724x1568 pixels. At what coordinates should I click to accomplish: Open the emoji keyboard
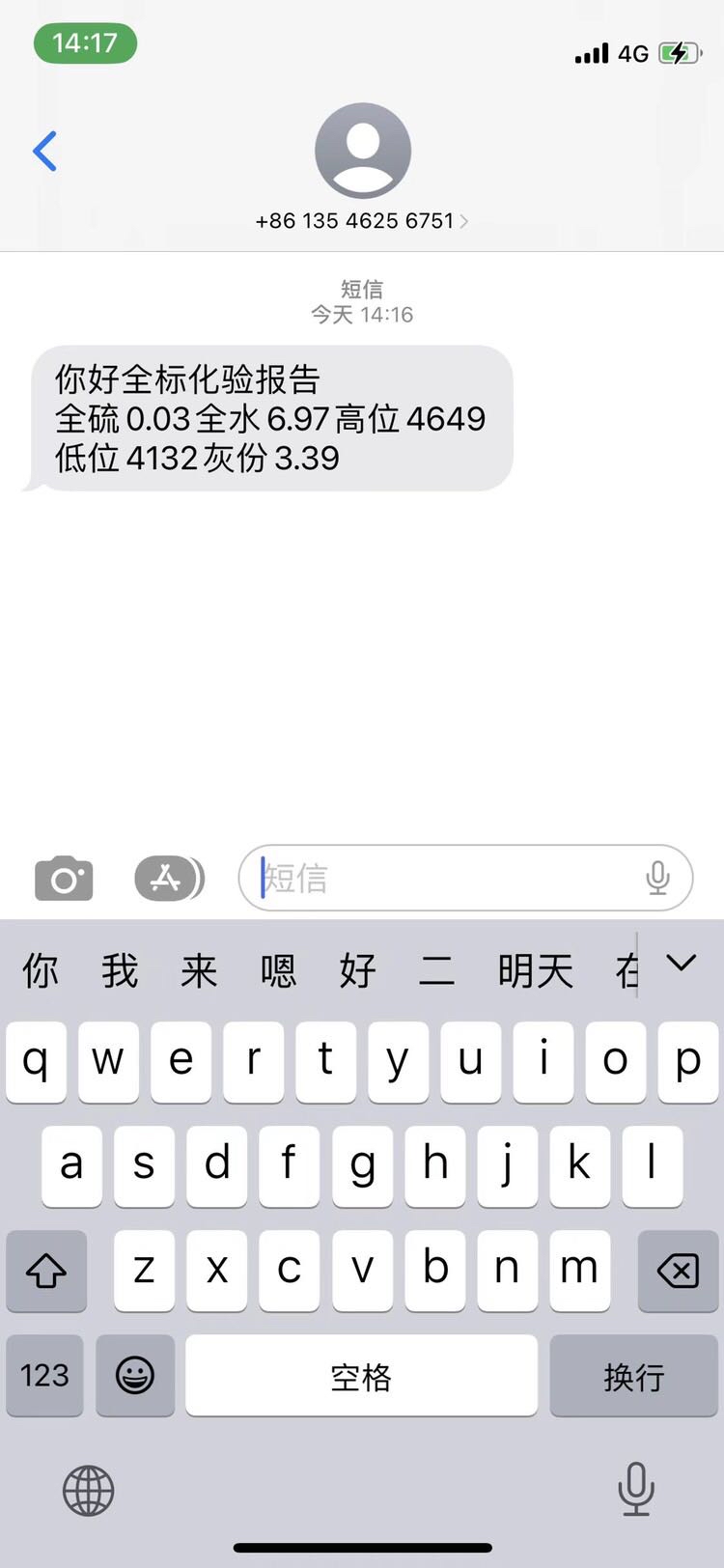pyautogui.click(x=135, y=1375)
